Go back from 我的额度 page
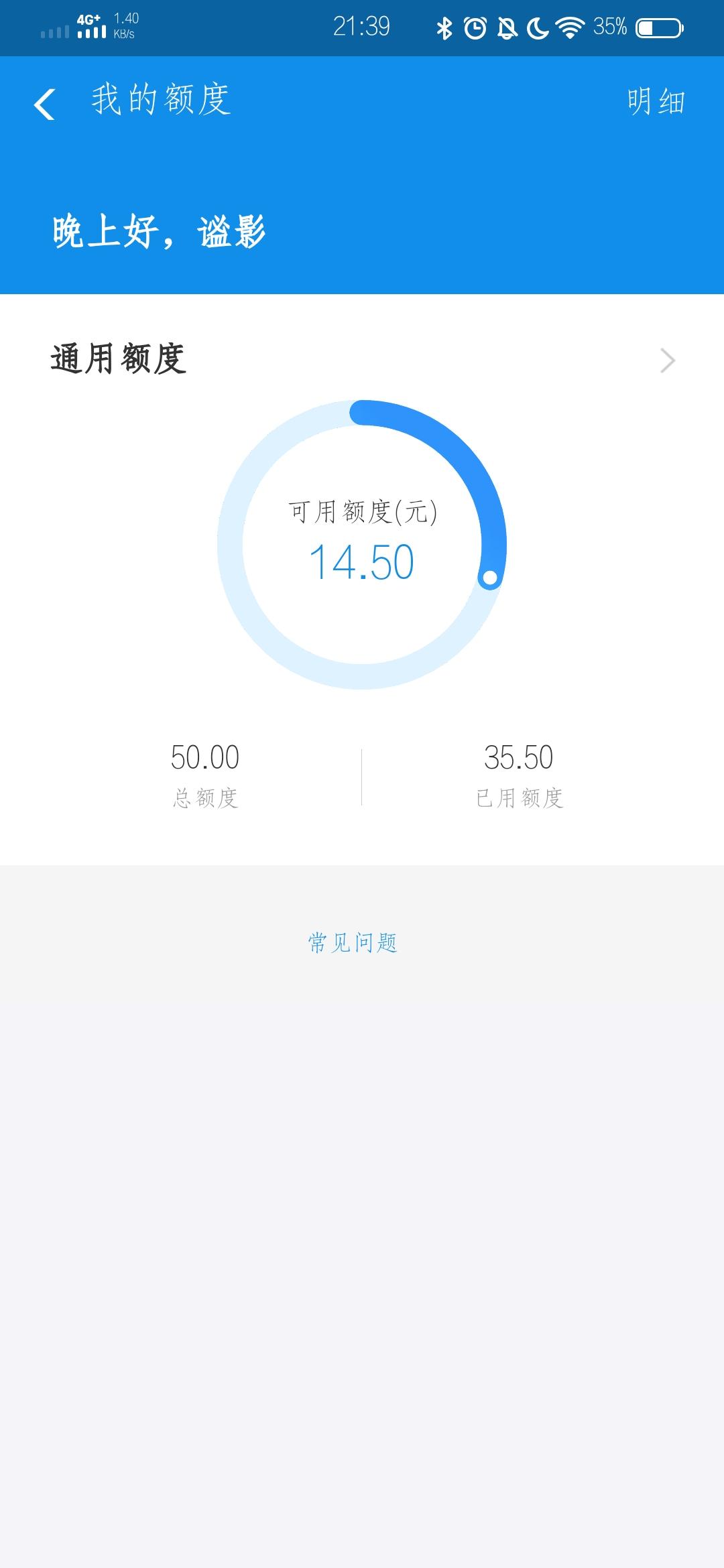Screen dimensions: 724x1568 [44, 104]
